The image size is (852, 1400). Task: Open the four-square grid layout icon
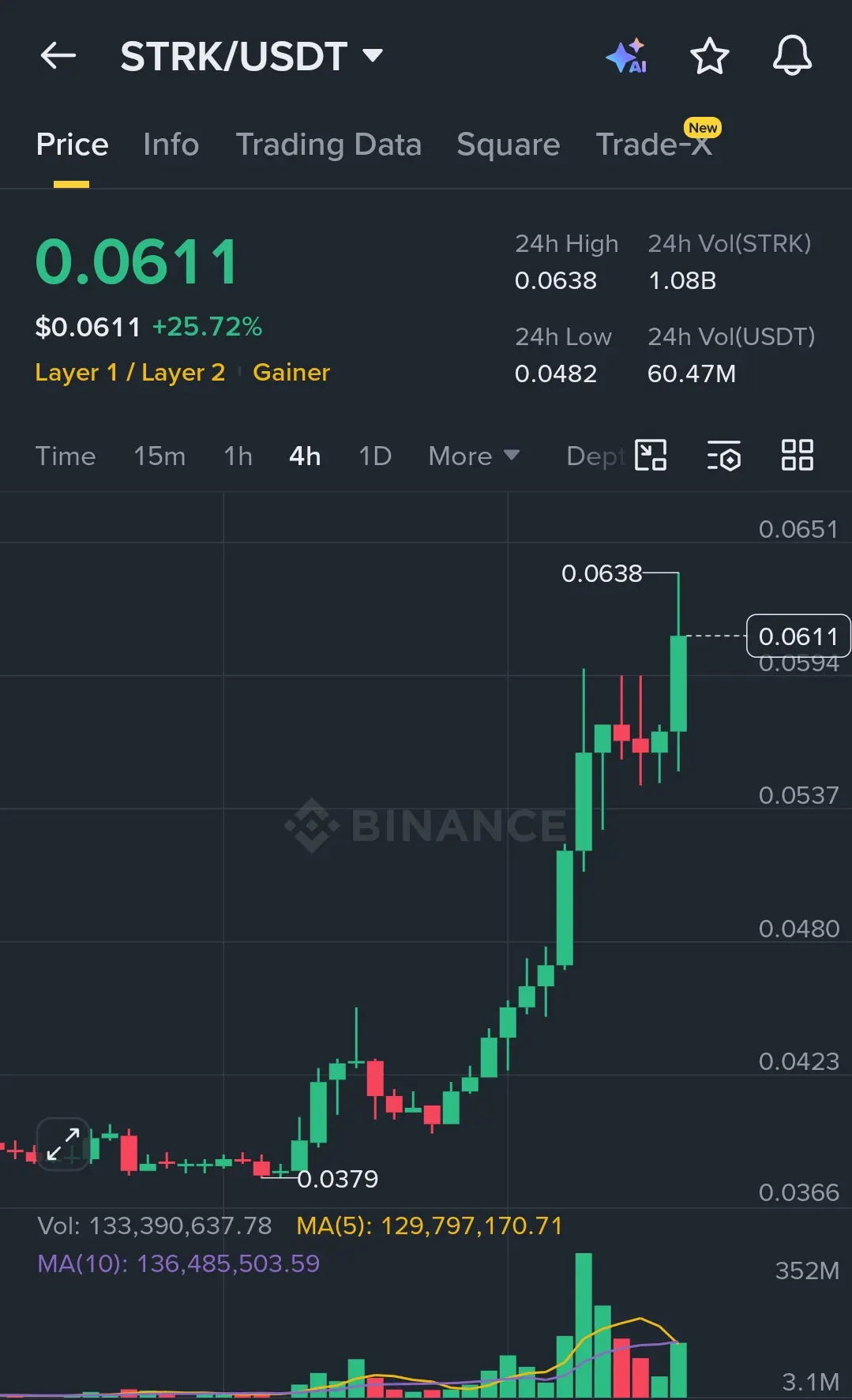[x=797, y=456]
